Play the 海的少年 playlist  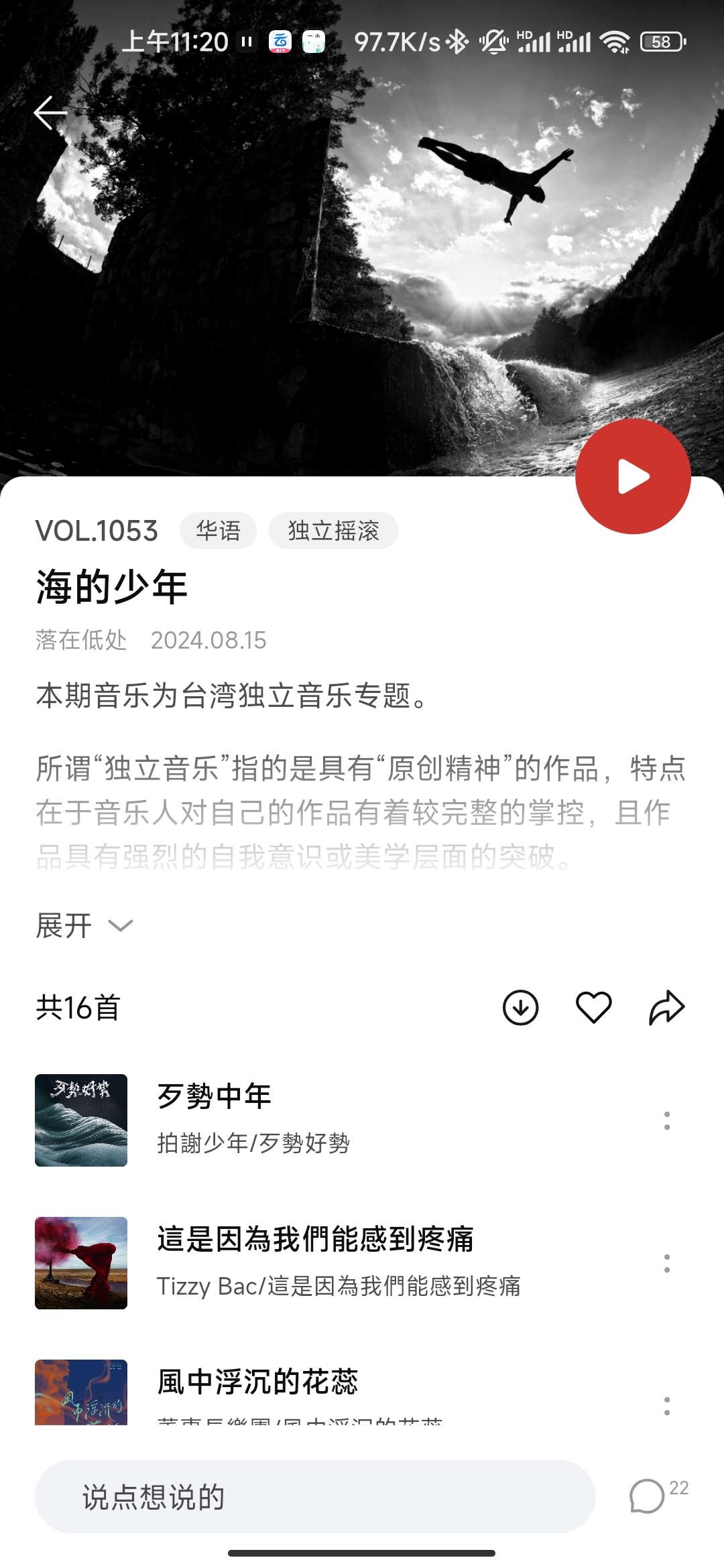pos(633,476)
